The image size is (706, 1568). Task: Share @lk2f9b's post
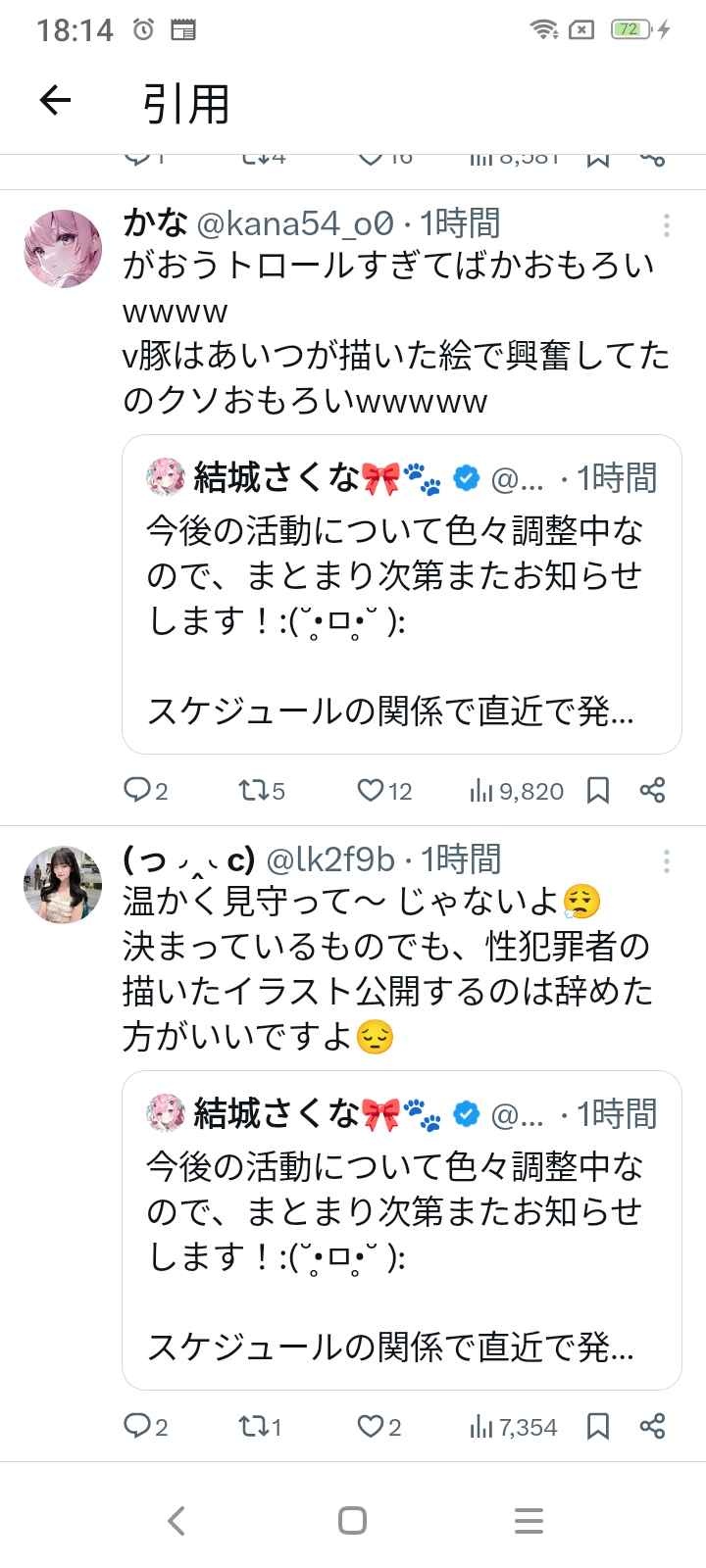[x=652, y=1426]
